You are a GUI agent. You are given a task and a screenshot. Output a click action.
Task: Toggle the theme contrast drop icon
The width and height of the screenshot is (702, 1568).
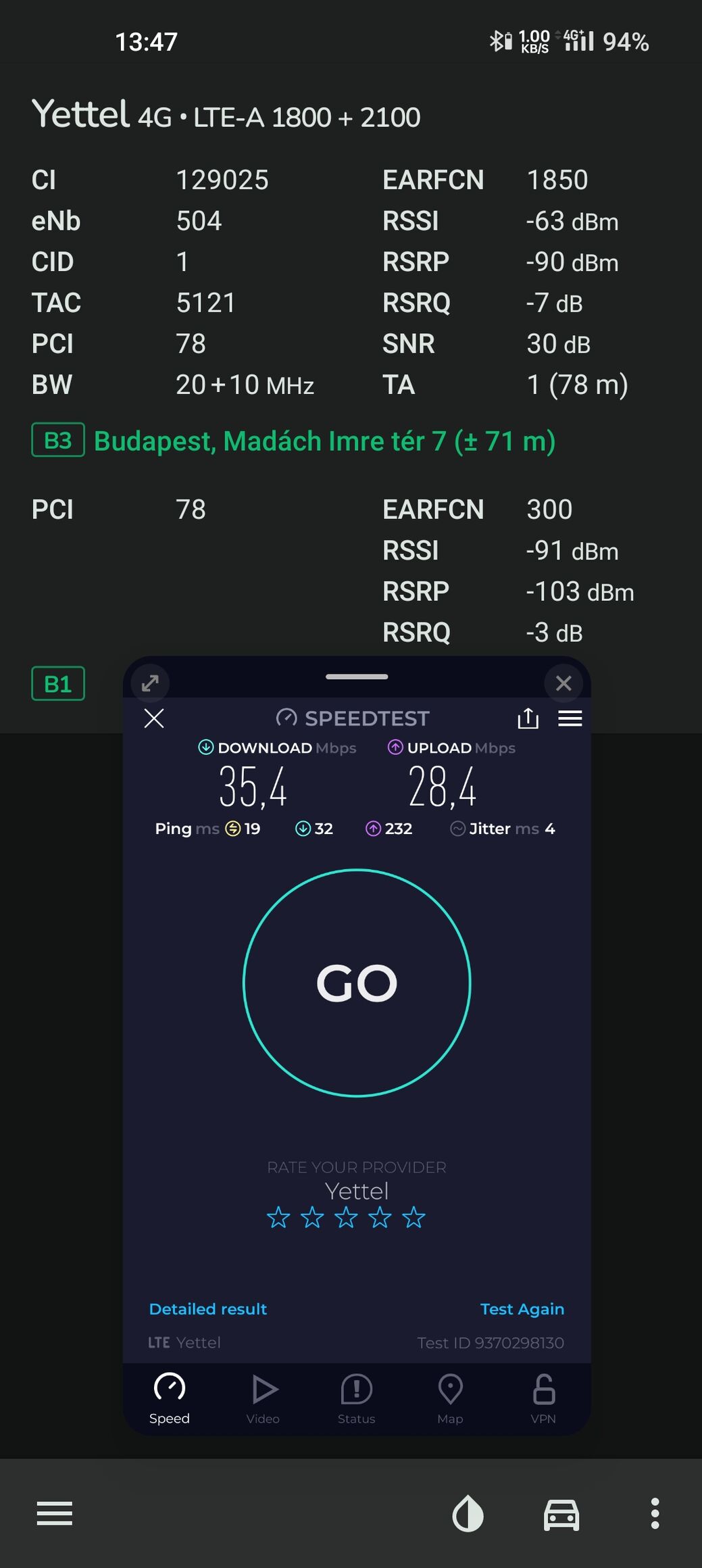click(x=468, y=1513)
